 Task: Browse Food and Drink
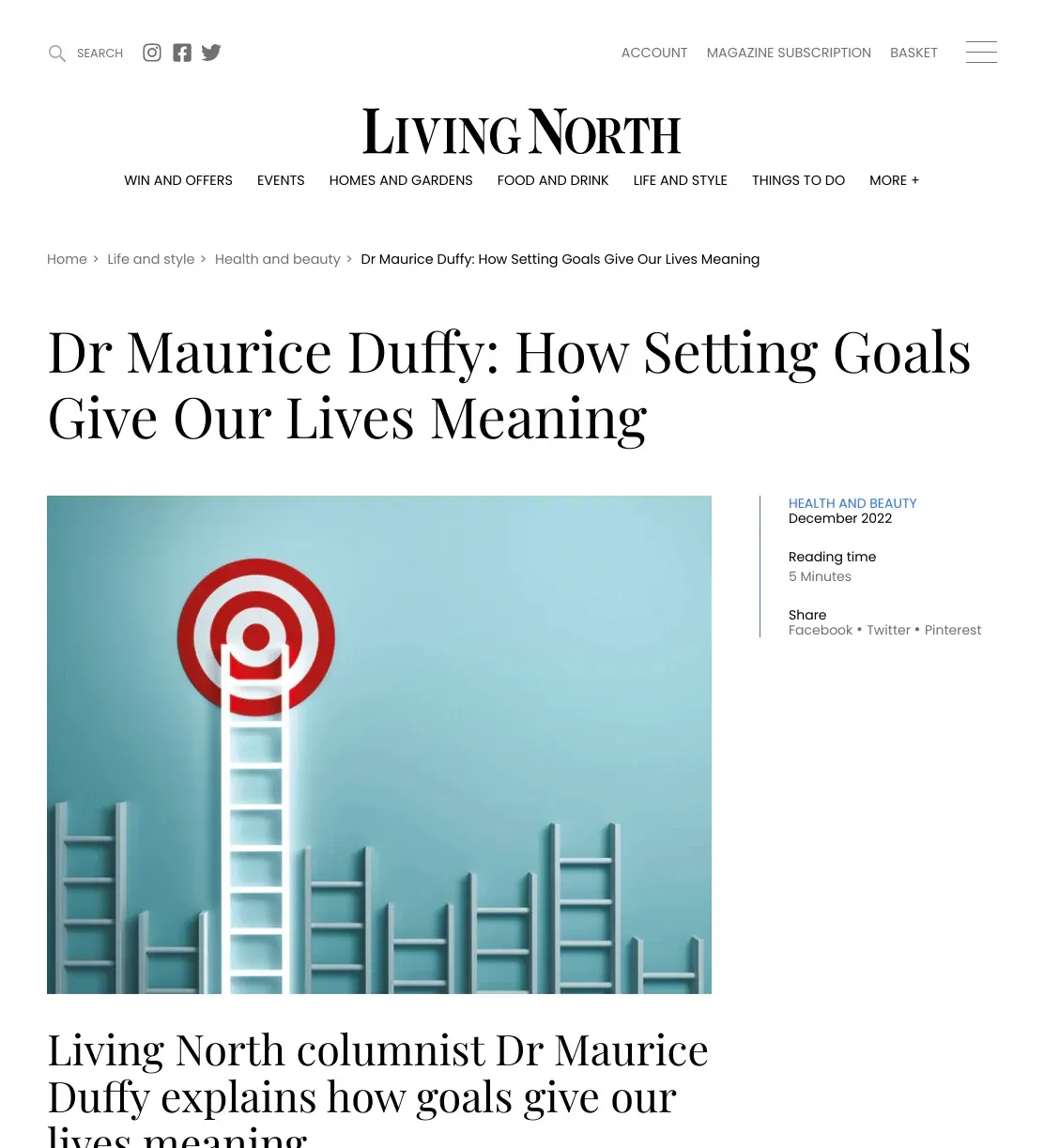(x=553, y=180)
